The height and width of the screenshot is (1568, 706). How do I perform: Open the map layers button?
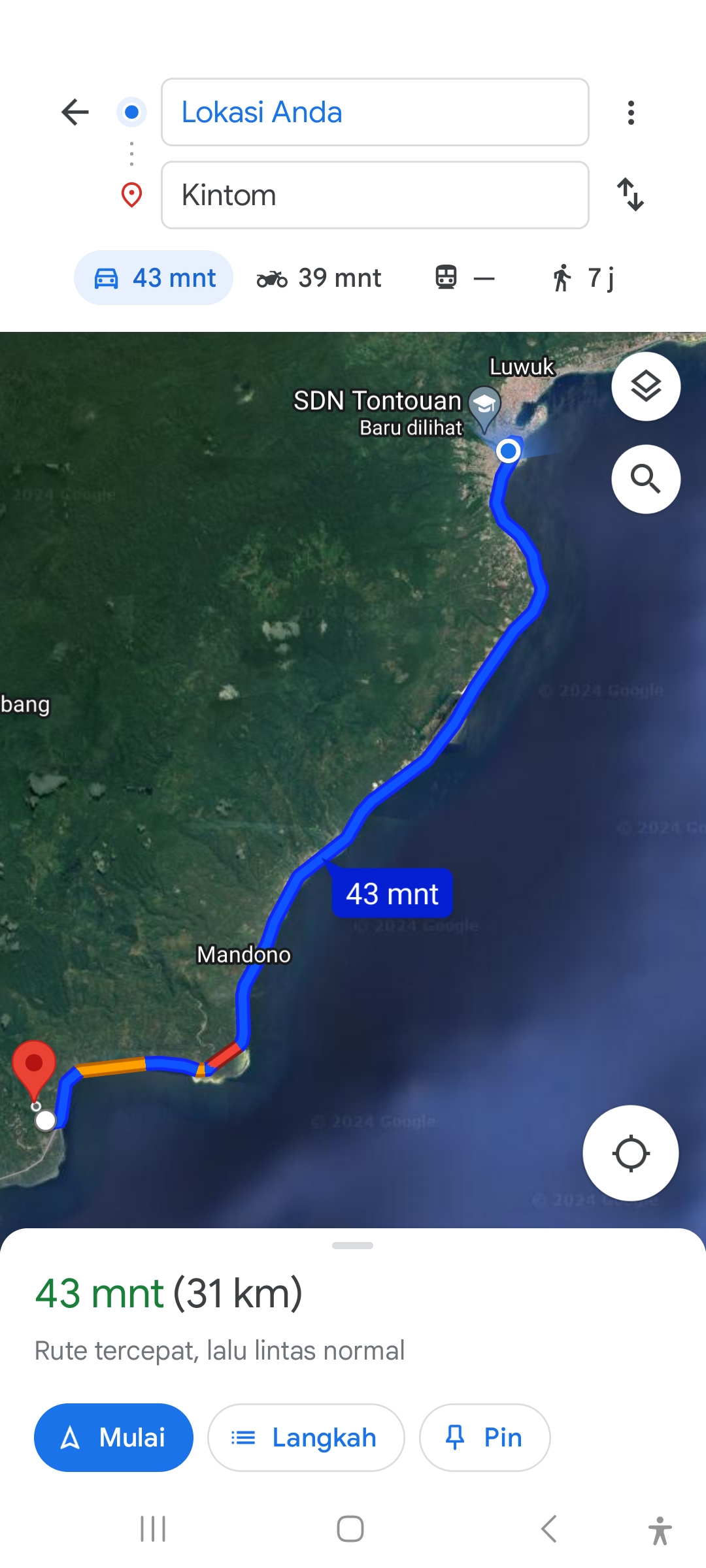pos(646,387)
